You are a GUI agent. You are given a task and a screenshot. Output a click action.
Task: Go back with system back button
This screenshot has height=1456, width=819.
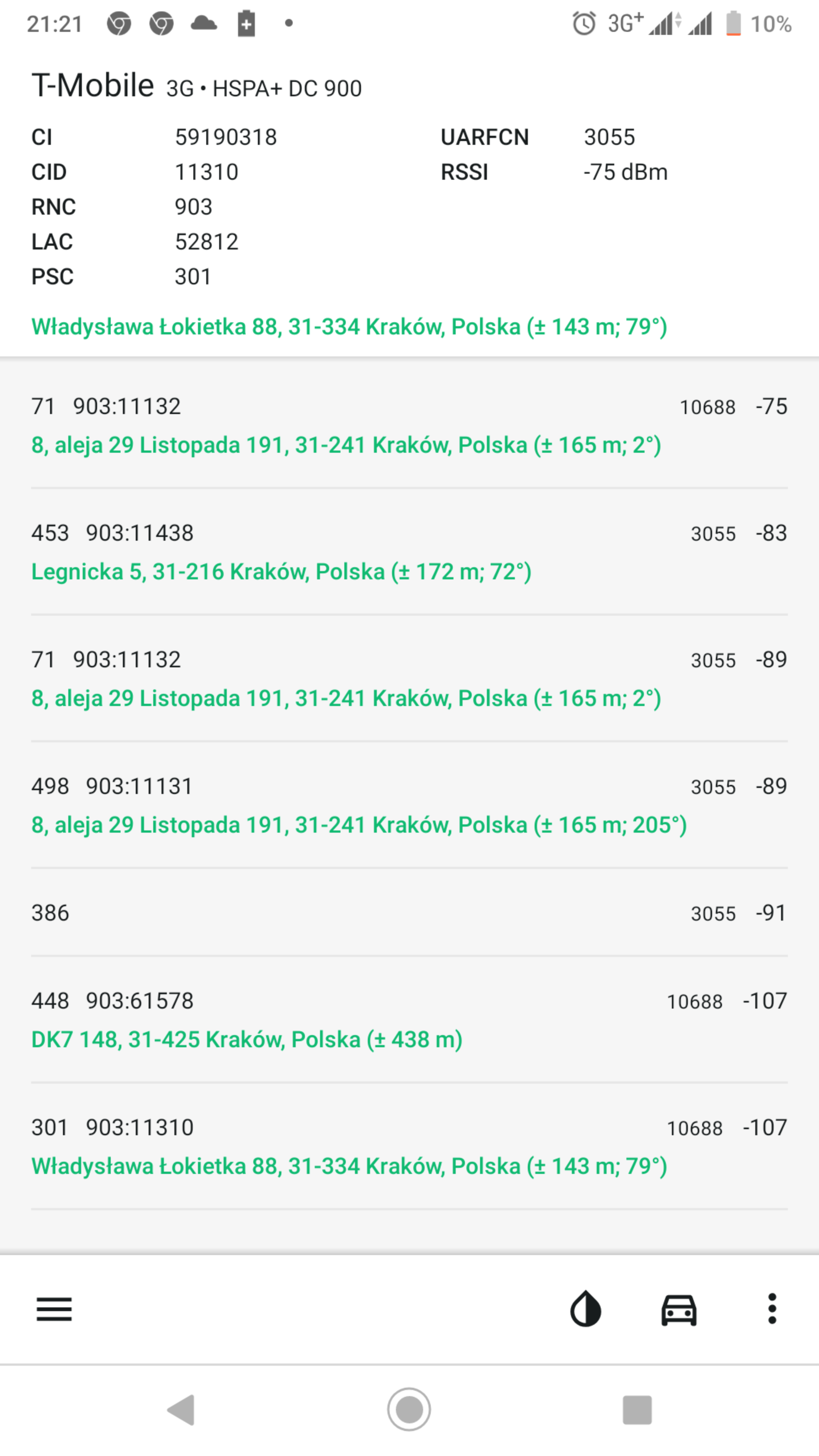coord(182,1410)
